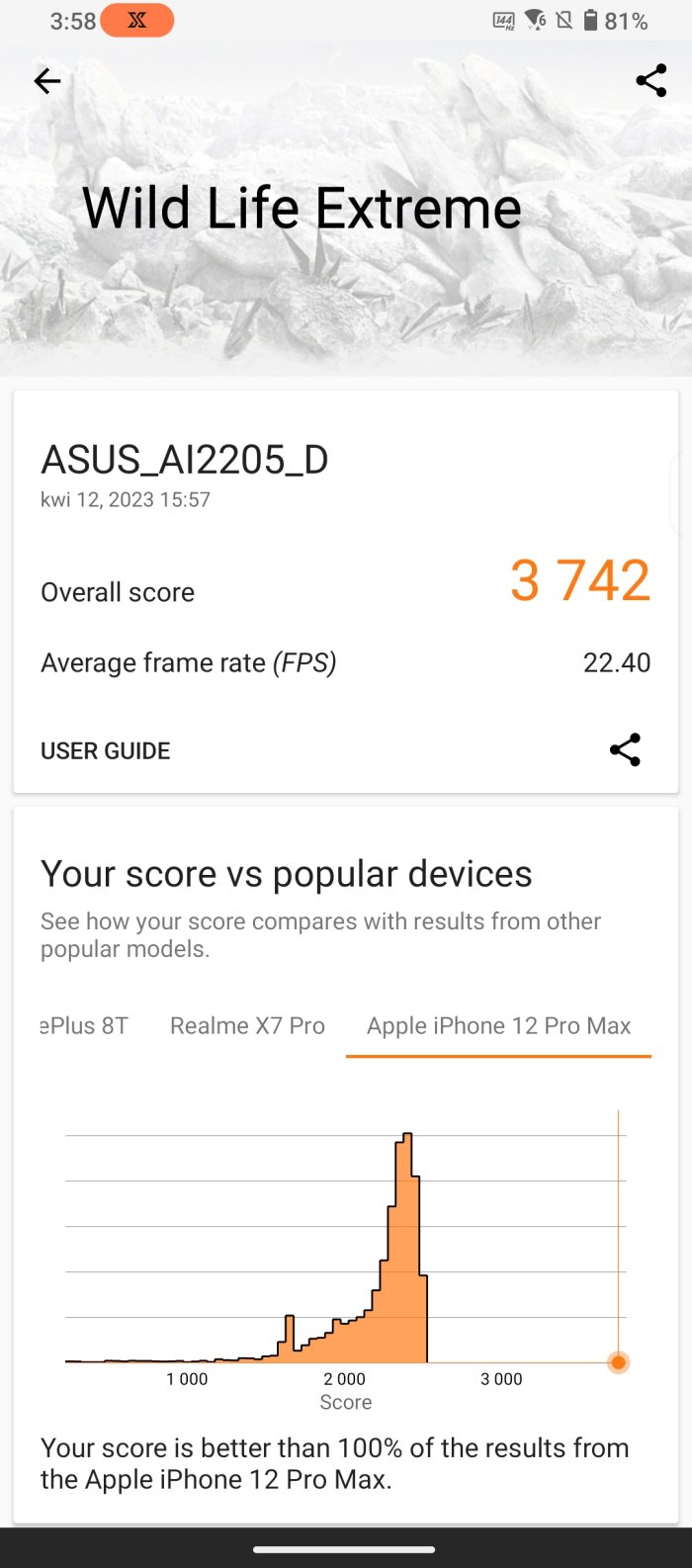Share result via the top-right share icon

[650, 81]
